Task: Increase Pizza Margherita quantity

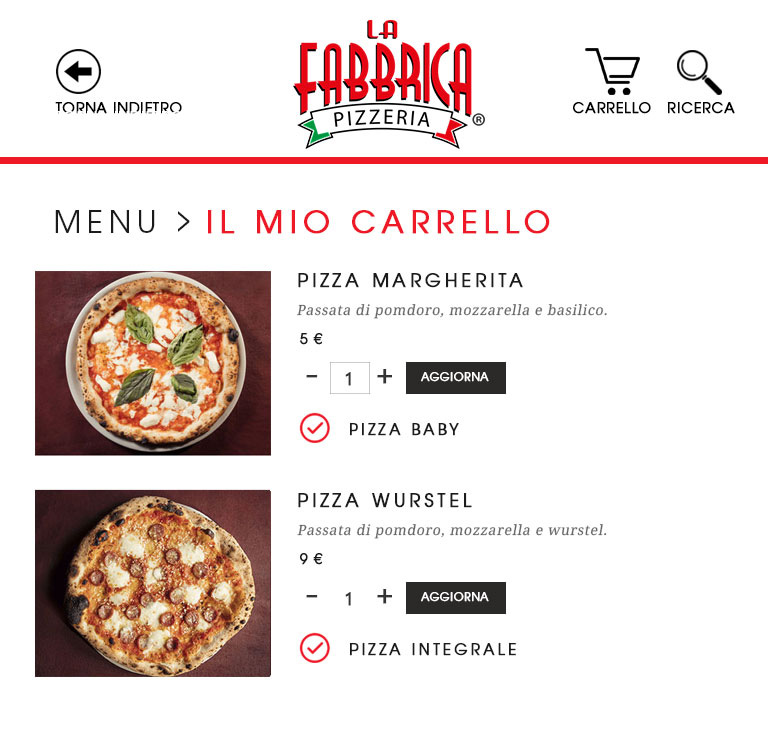Action: point(385,377)
